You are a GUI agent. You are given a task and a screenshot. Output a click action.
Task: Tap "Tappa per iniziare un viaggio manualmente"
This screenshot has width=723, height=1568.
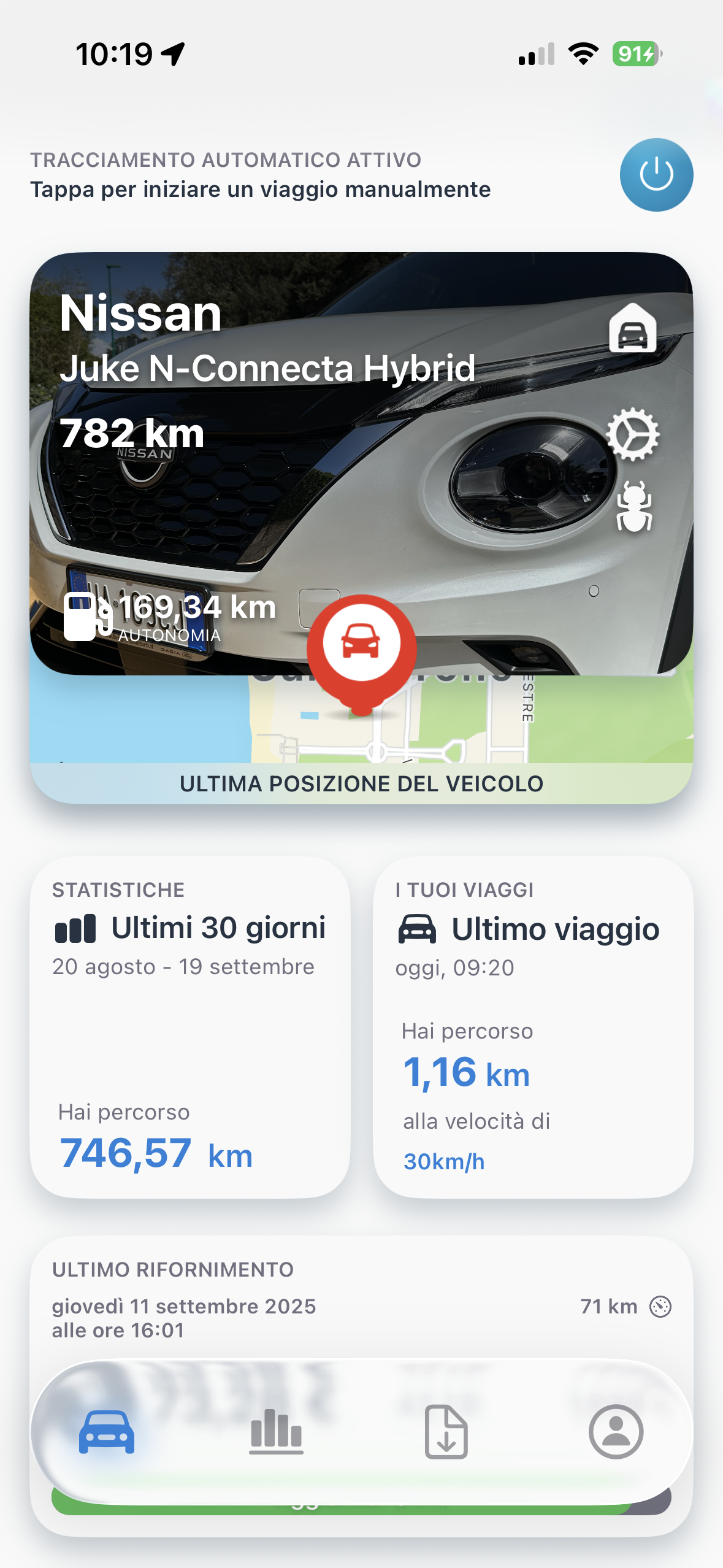coord(260,190)
